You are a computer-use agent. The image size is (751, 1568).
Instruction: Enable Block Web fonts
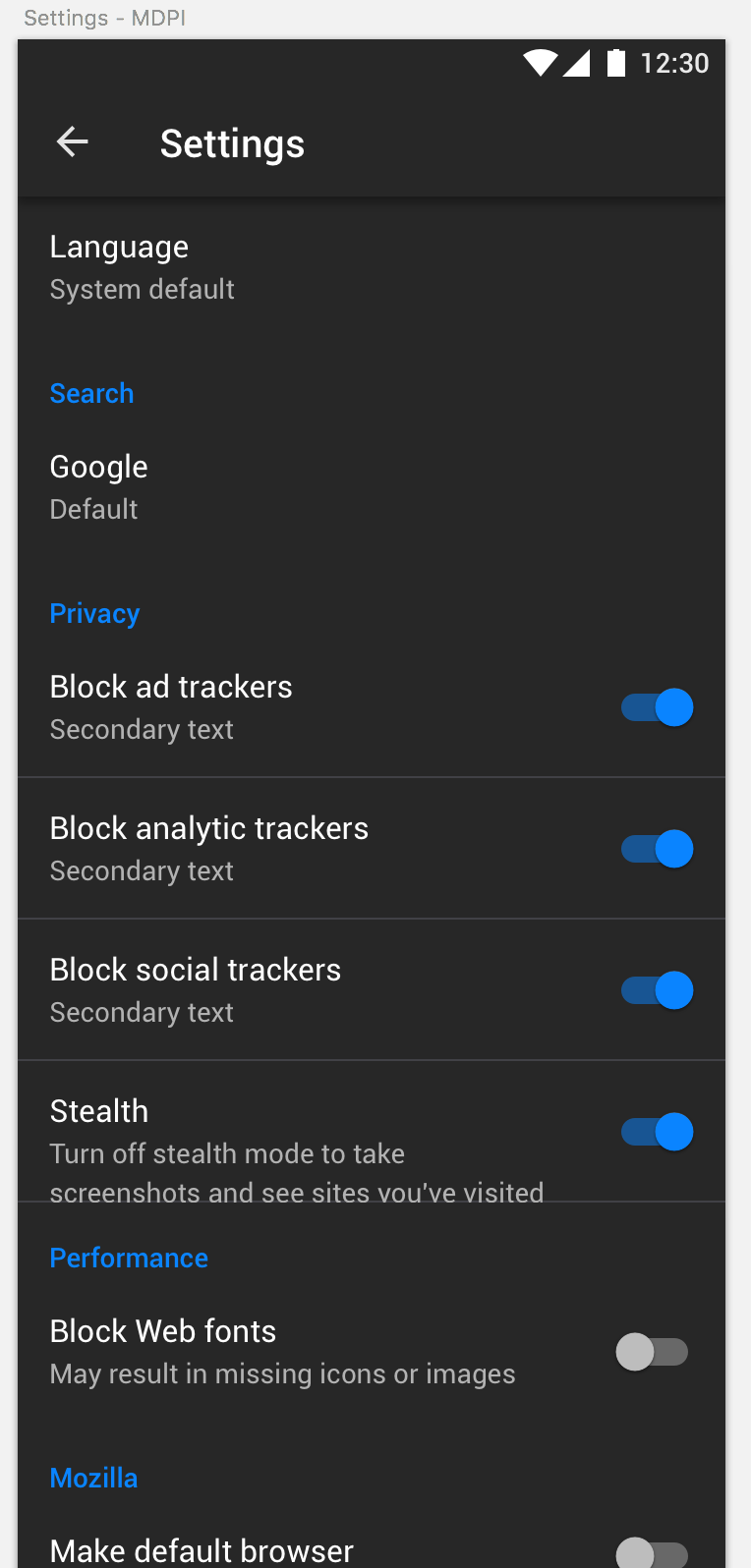[652, 1352]
